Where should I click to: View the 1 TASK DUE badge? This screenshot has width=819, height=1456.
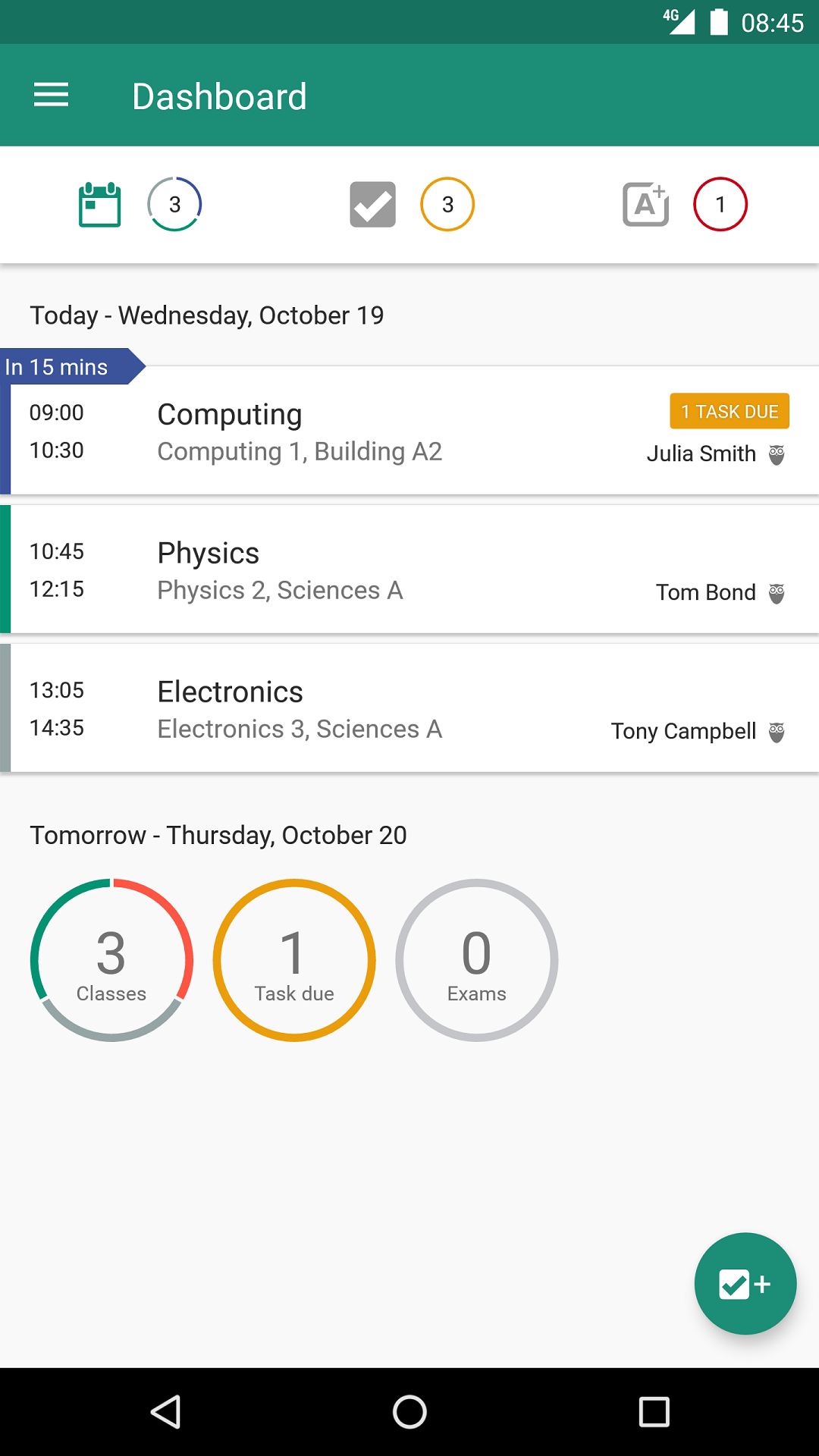[729, 411]
